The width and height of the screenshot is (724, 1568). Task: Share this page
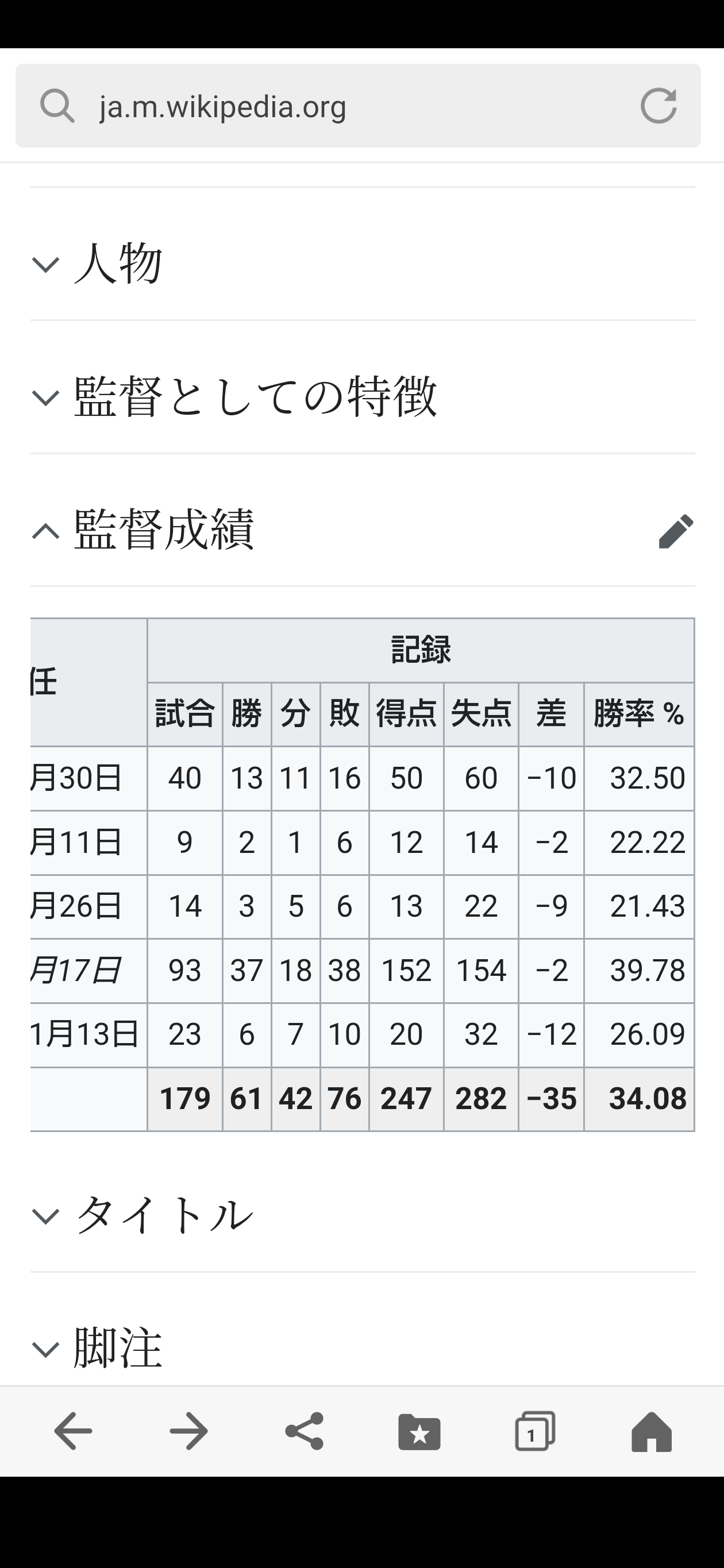304,1430
